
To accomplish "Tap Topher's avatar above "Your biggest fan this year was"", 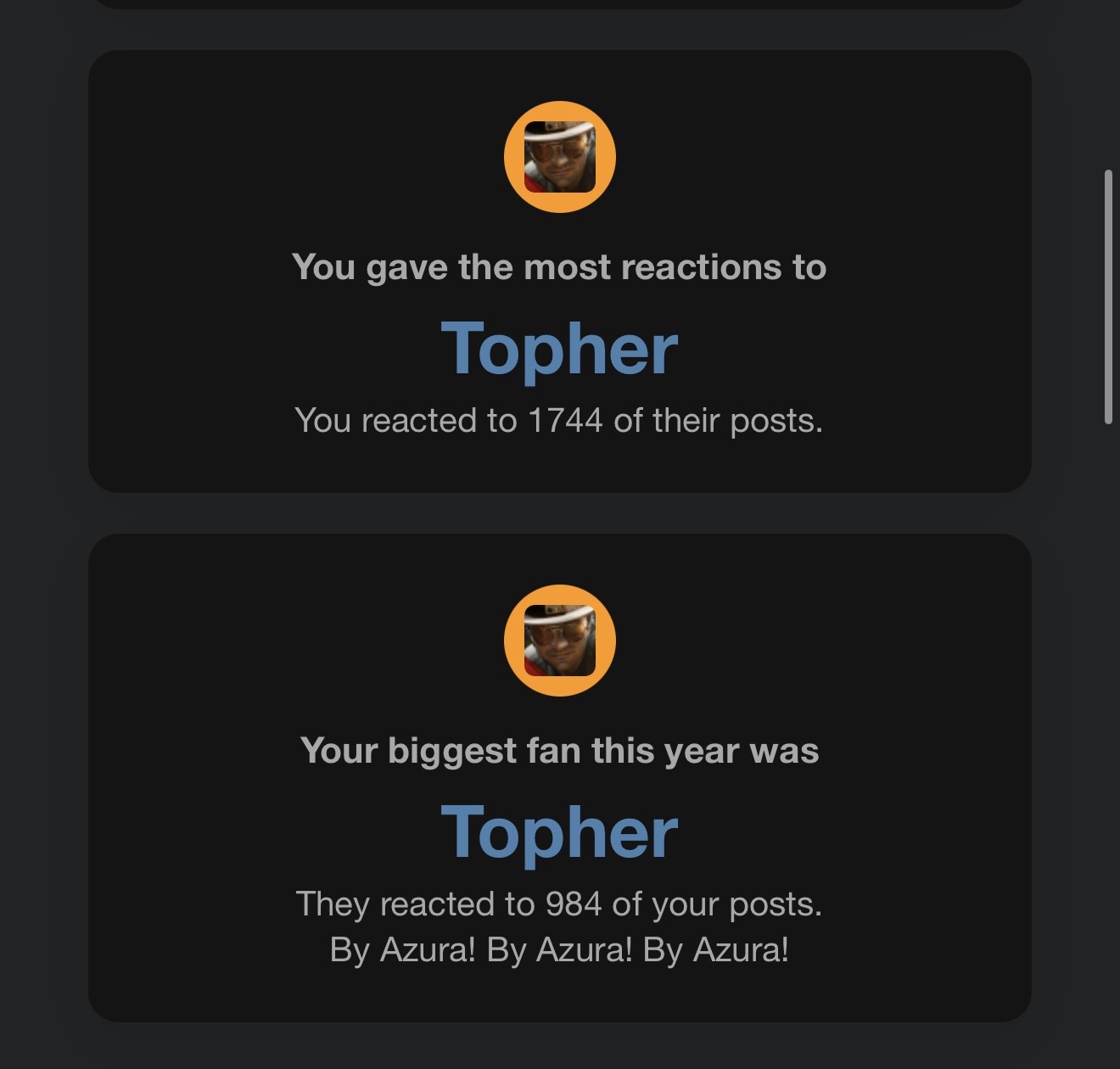I will [559, 641].
